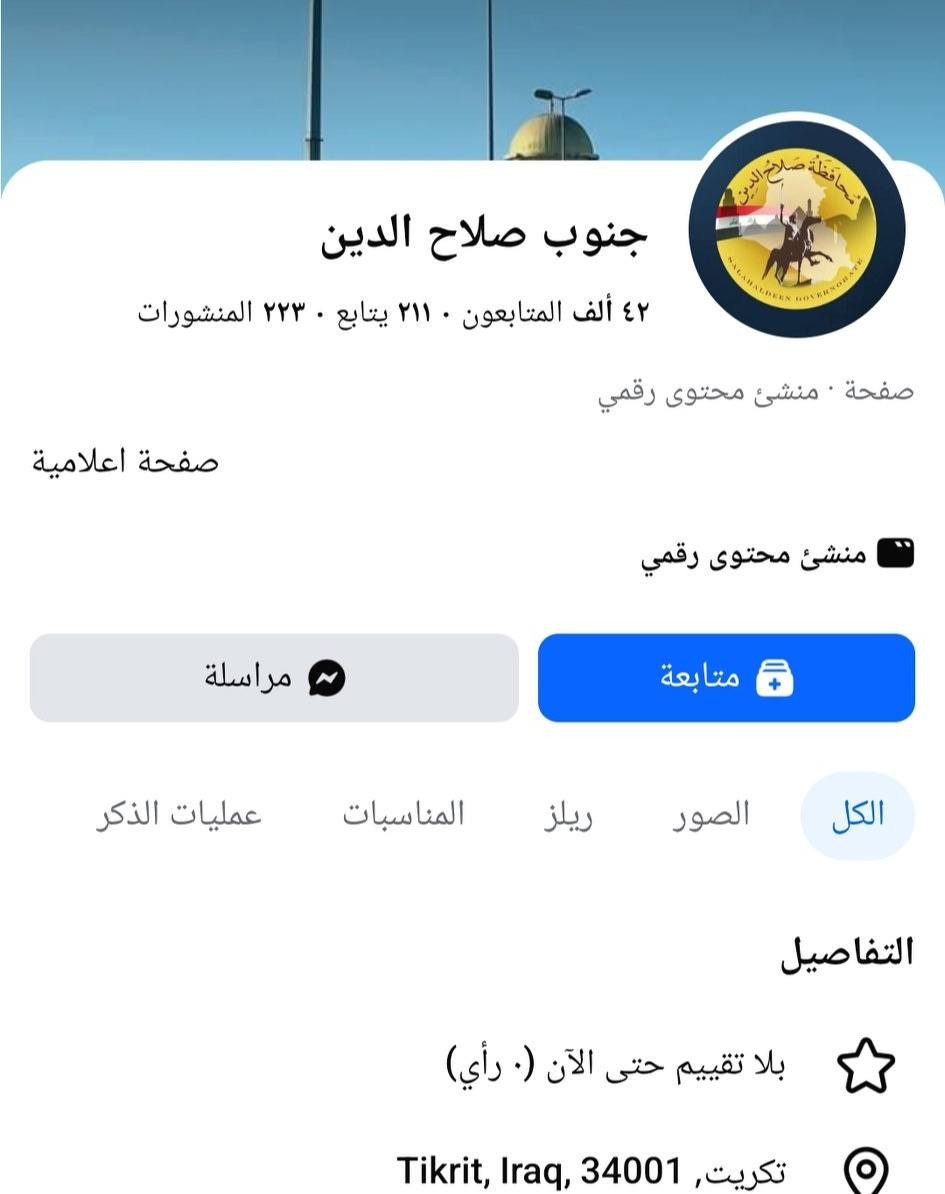Select the المناسبات tab
945x1194 pixels.
point(403,815)
